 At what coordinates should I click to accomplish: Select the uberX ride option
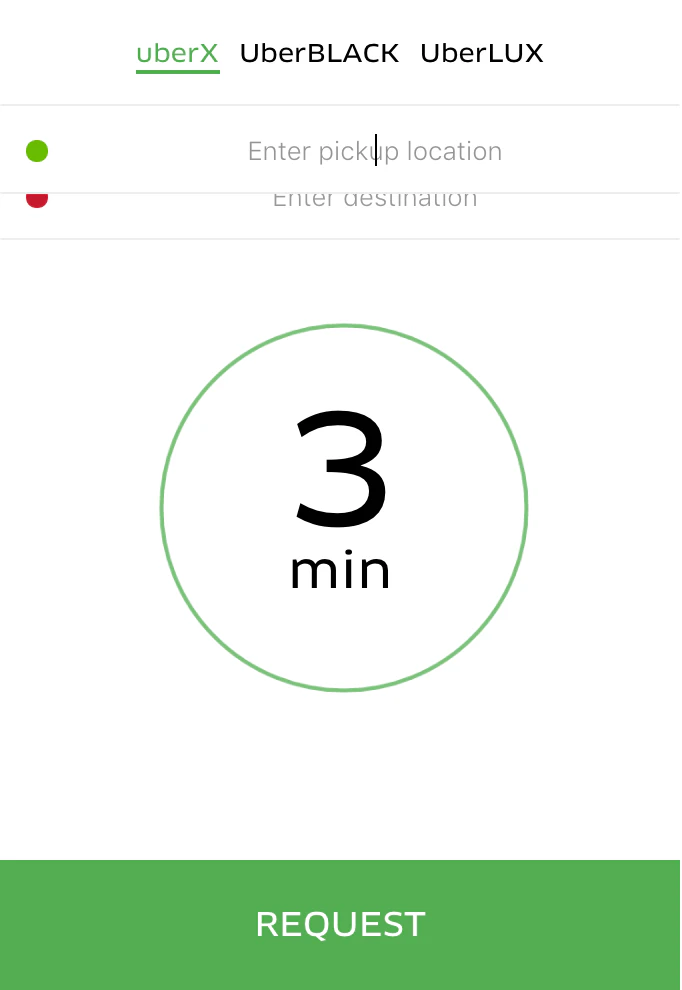pos(177,53)
